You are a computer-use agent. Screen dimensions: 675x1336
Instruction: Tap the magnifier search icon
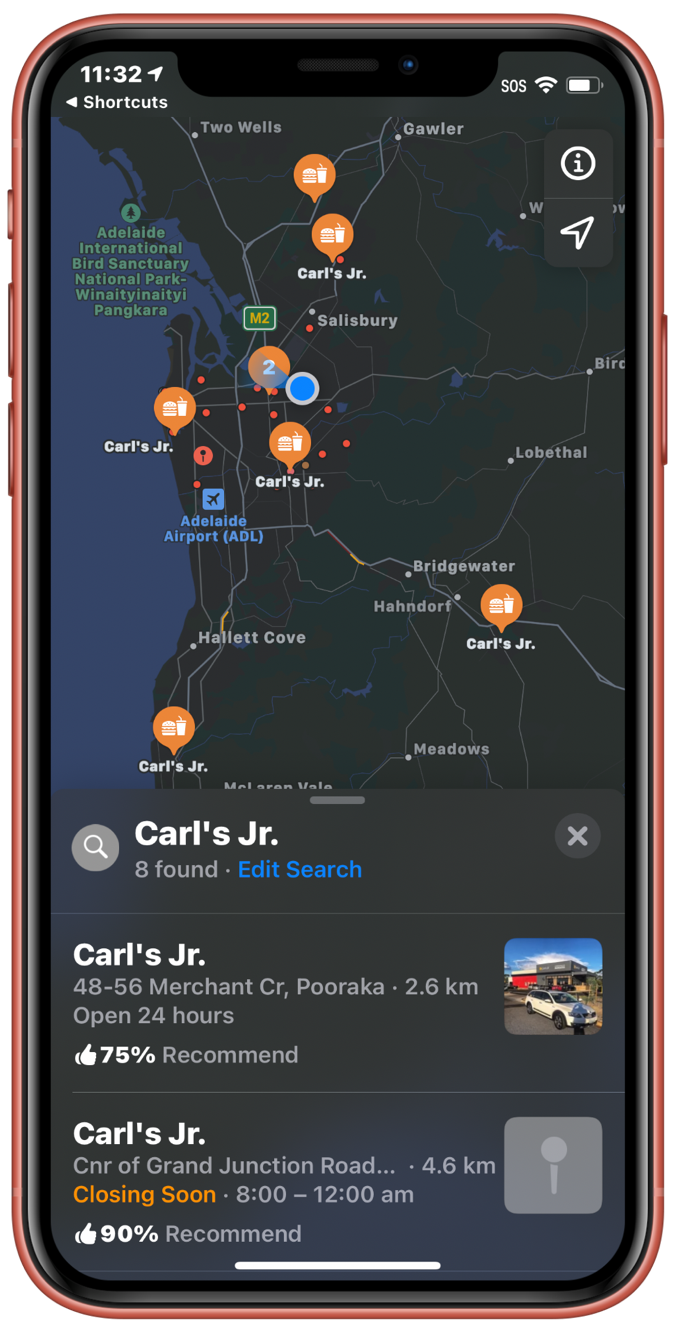point(95,848)
